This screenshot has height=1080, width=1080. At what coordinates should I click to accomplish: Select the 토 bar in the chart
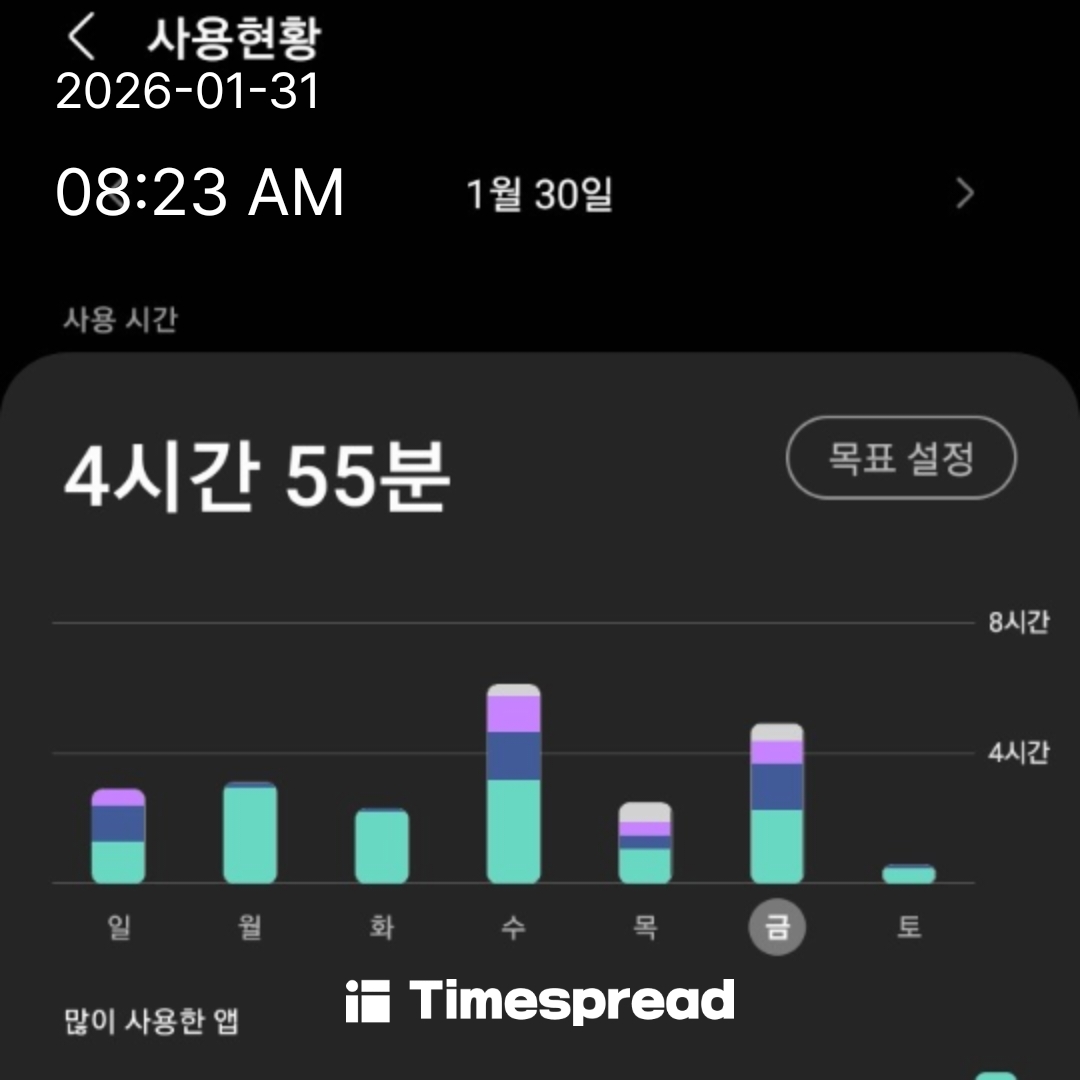tap(908, 874)
